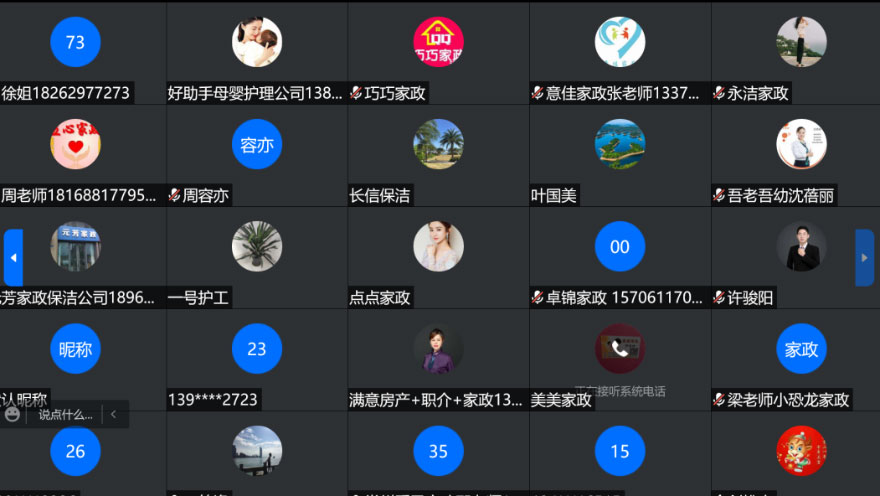Tap the 吾老吾幼沈蓓丽 participant tile
Viewport: 880px width, 496px height.
(x=801, y=154)
